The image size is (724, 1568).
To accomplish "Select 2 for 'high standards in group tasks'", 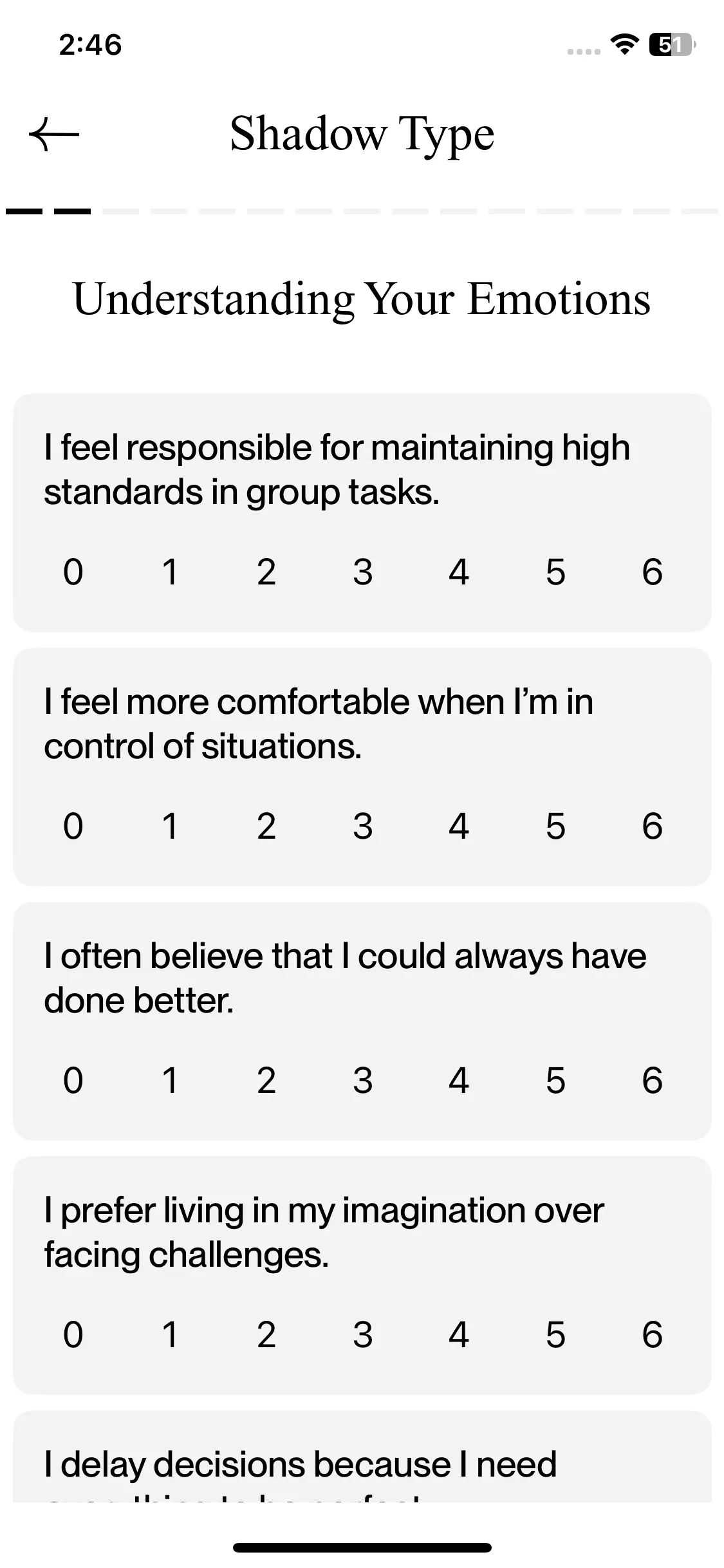I will [266, 572].
